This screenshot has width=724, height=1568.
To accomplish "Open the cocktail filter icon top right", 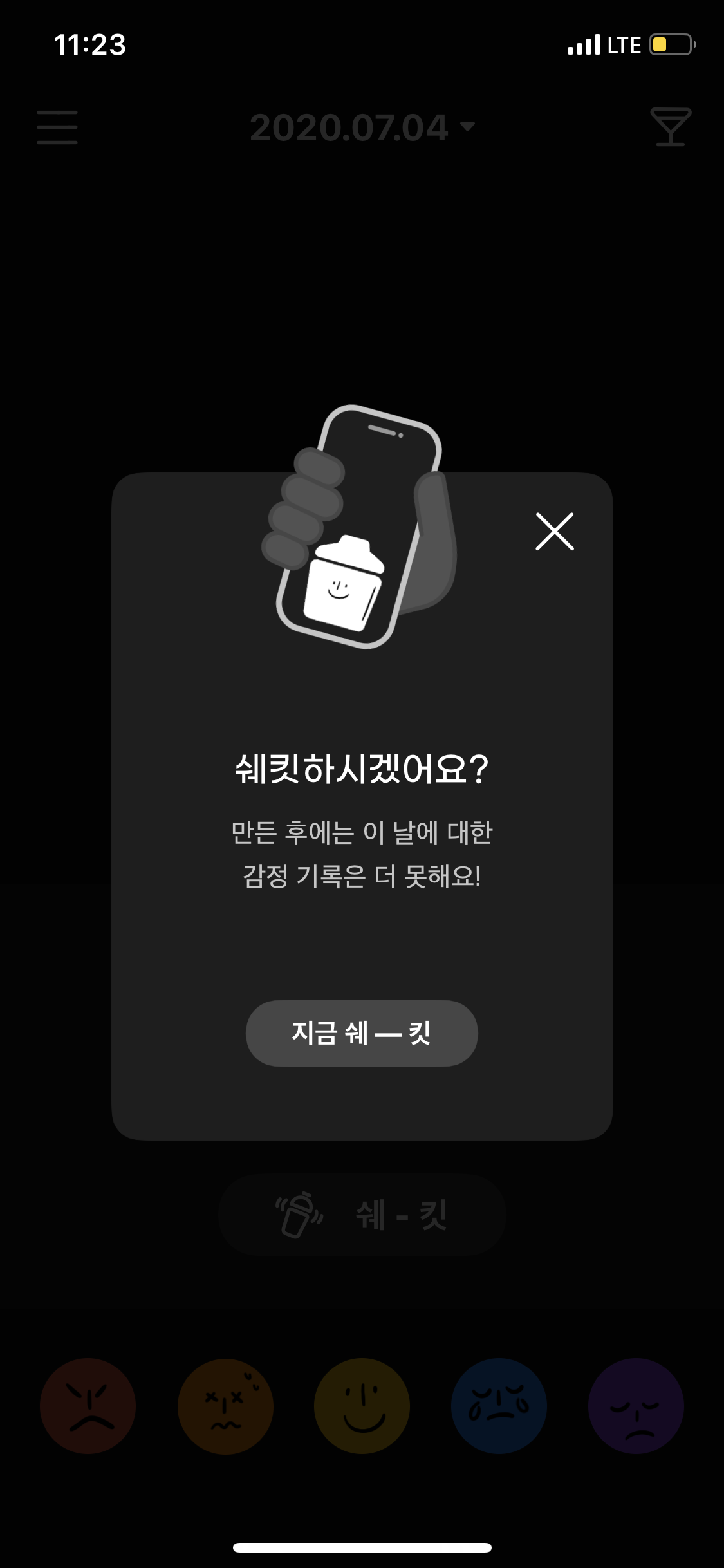I will coord(670,127).
